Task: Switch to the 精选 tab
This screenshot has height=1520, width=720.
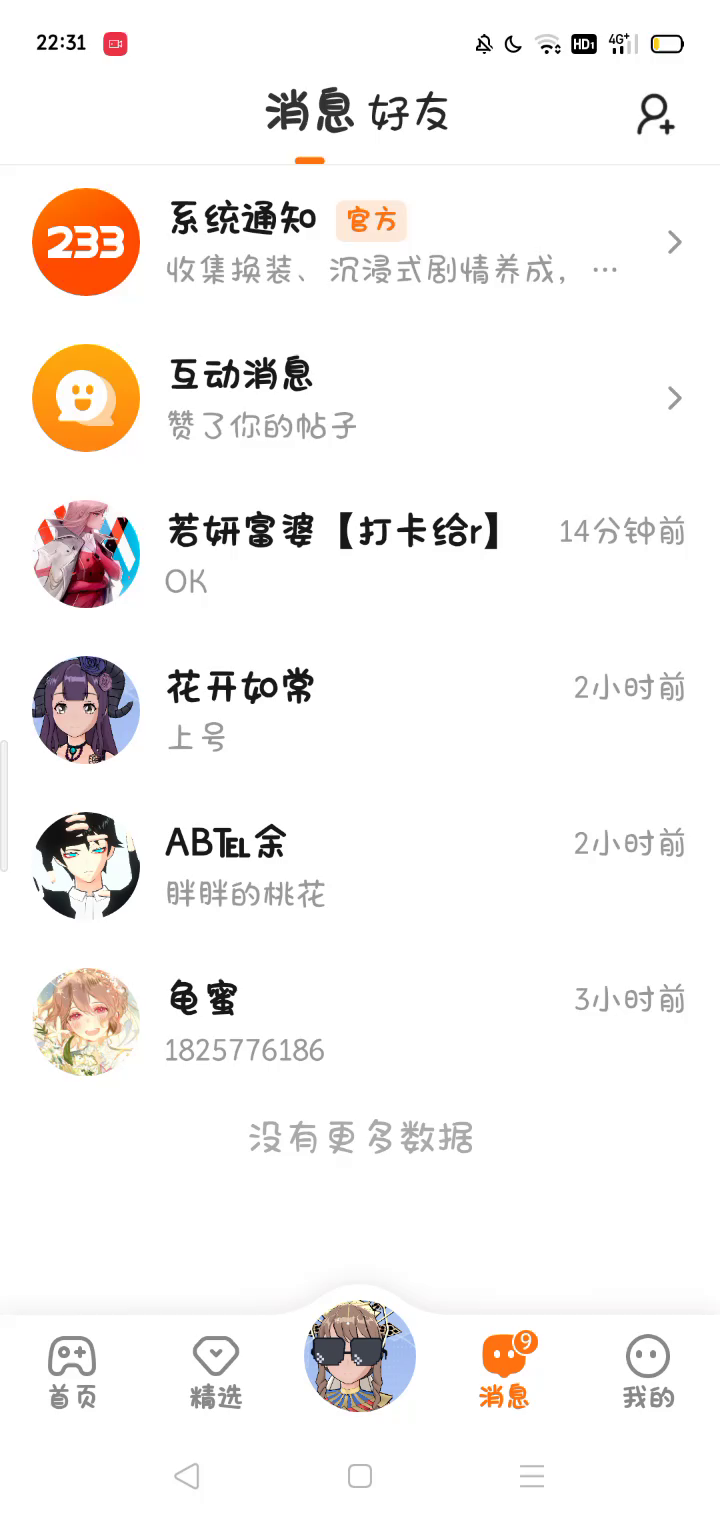Action: tap(216, 1372)
